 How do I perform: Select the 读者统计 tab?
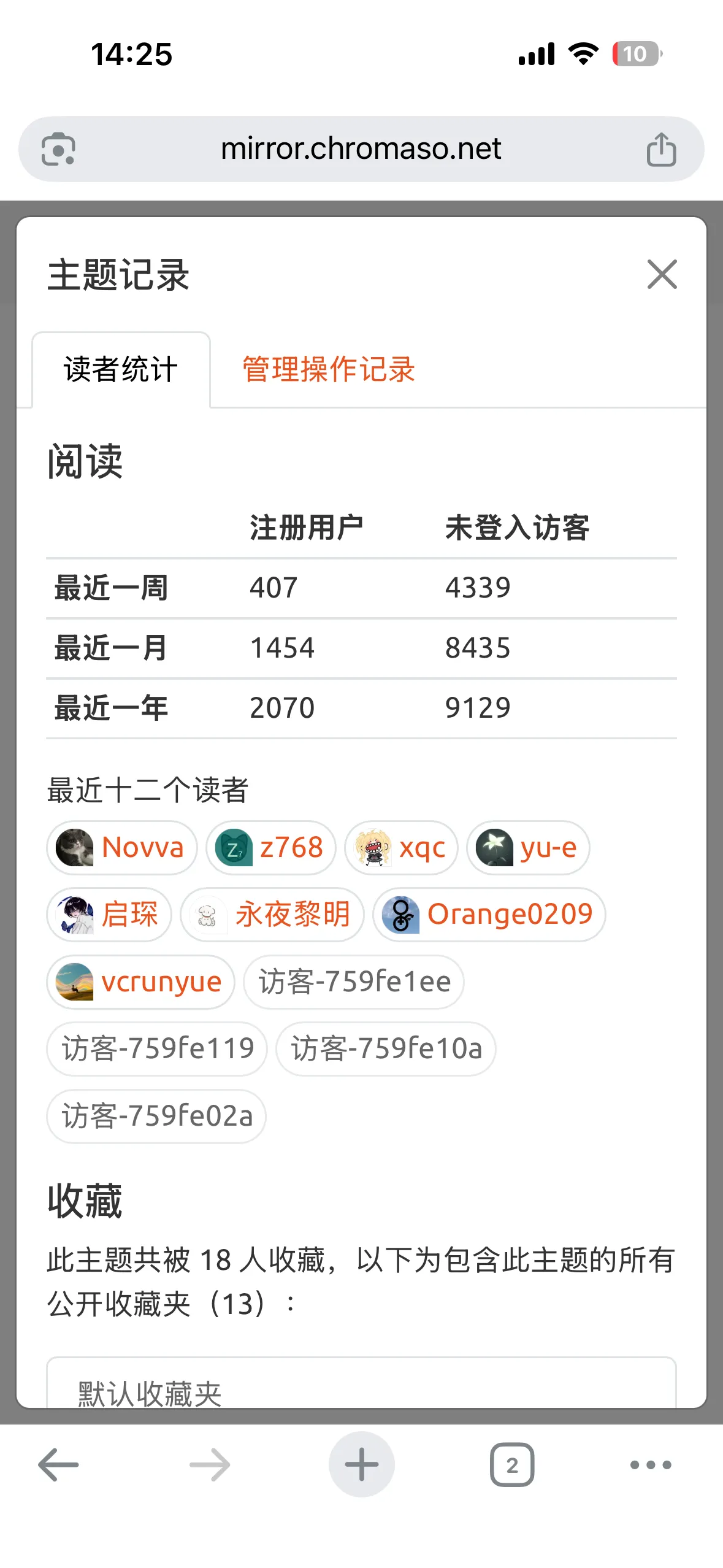[121, 370]
